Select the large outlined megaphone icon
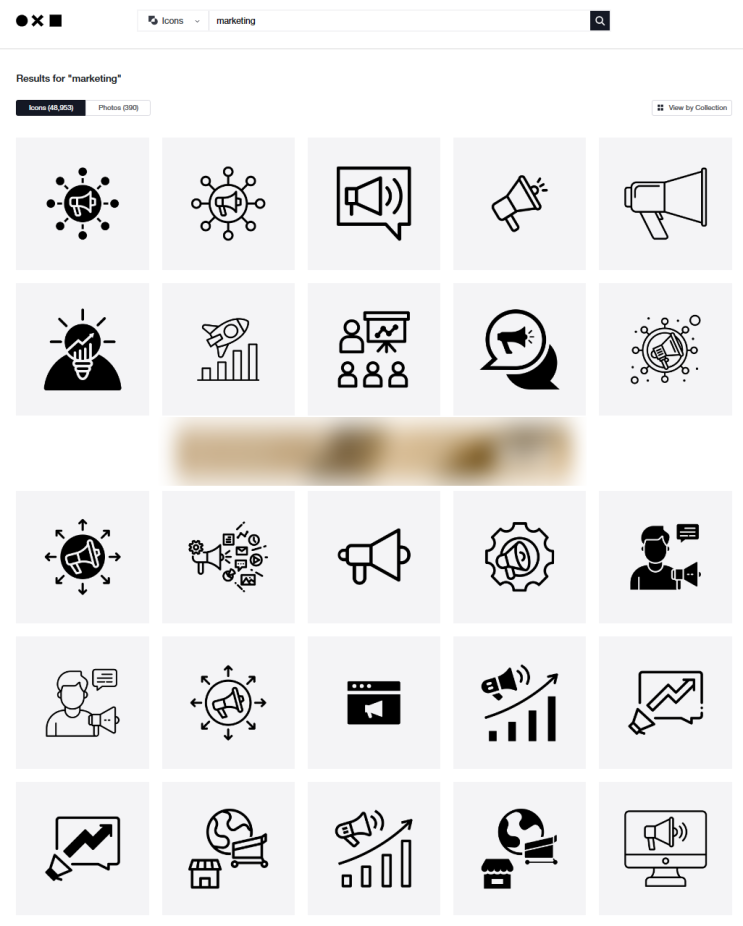Image resolution: width=743 pixels, height=926 pixels. tap(665, 203)
